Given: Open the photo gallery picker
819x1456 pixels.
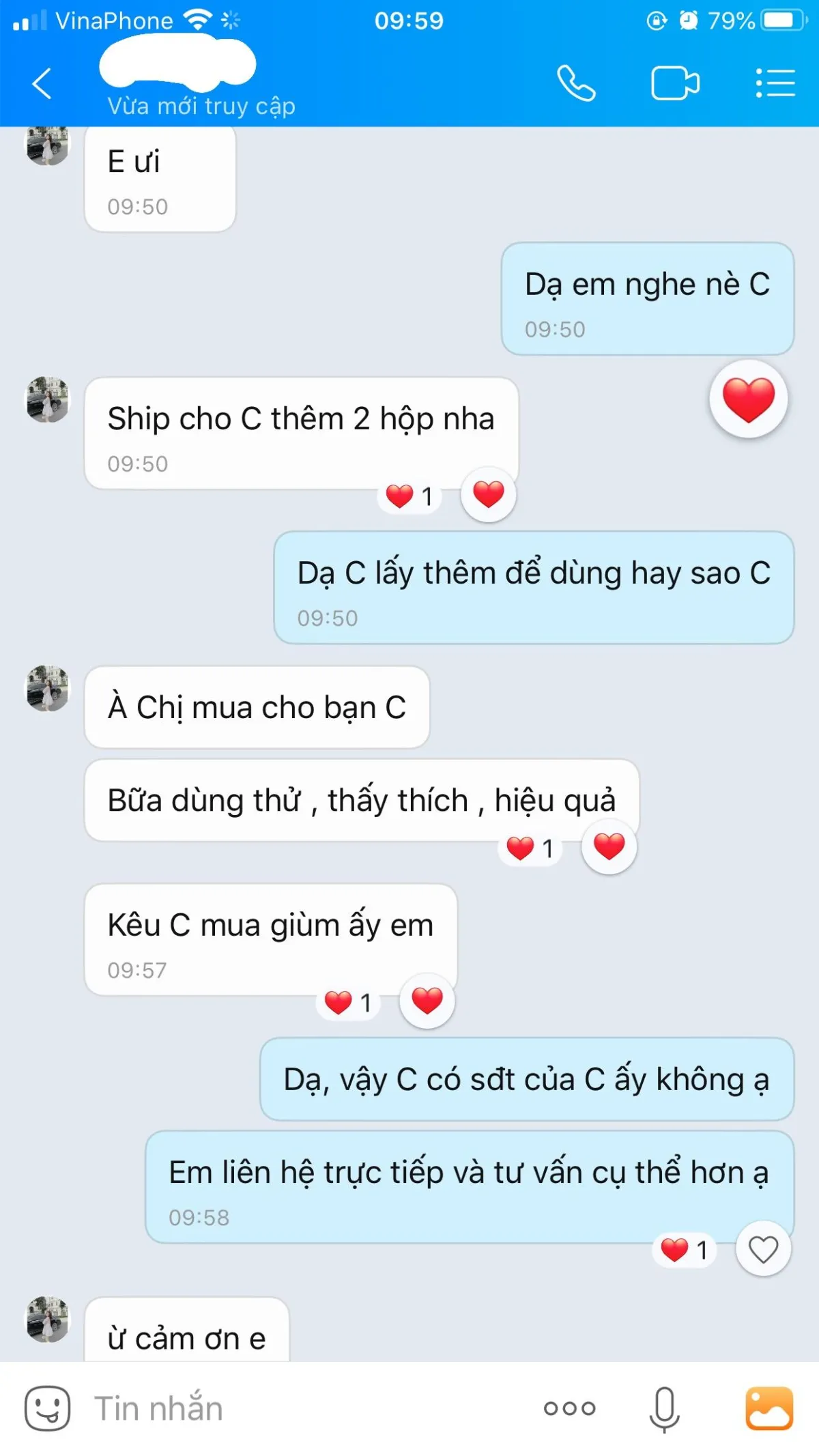Looking at the screenshot, I should 769,1408.
